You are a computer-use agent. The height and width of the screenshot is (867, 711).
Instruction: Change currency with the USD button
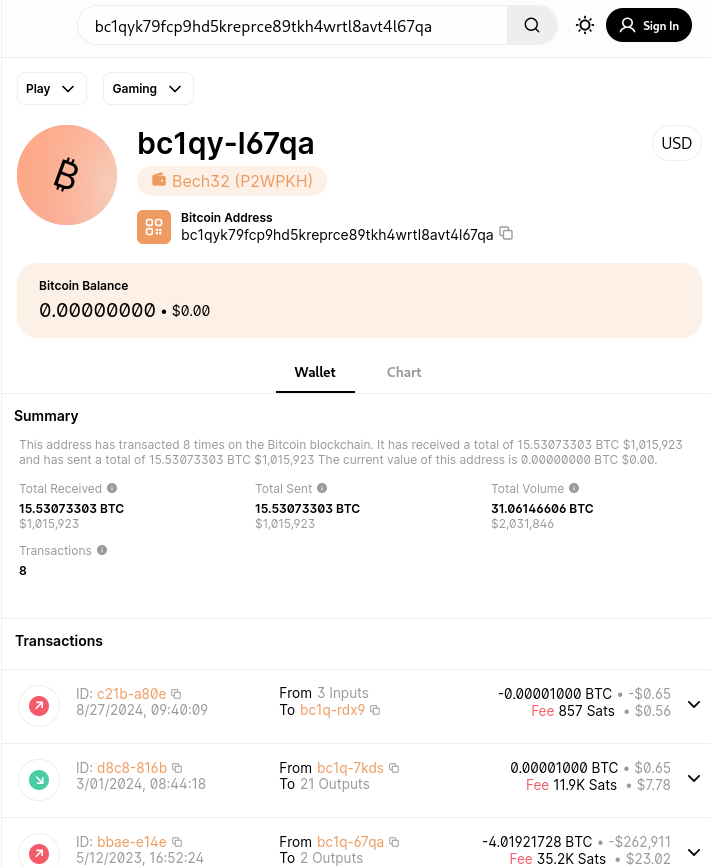pos(676,143)
